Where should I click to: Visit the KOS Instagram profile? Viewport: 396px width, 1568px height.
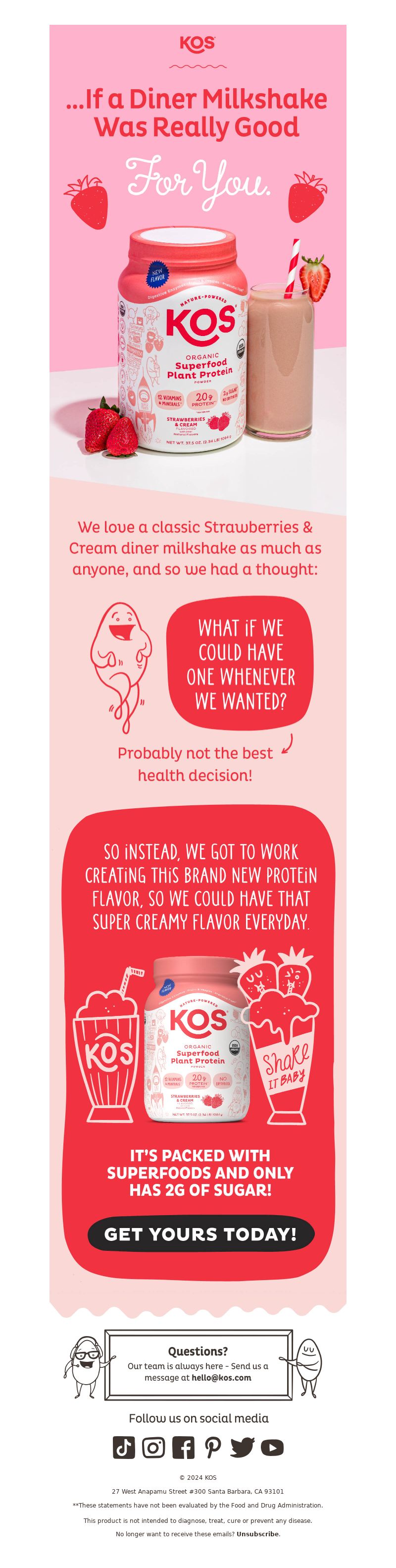[x=153, y=1447]
